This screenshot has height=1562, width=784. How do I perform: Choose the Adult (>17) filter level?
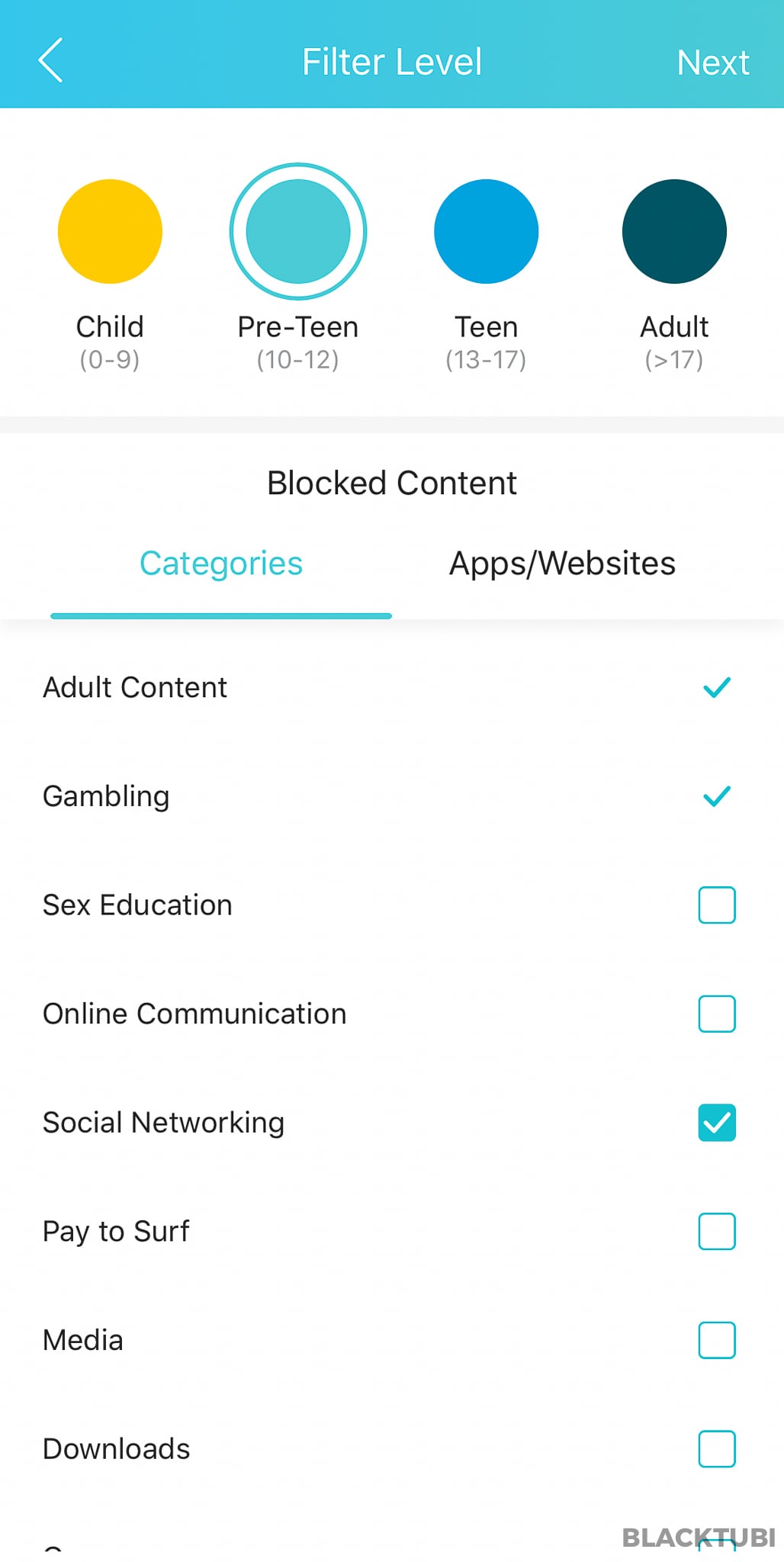click(674, 231)
